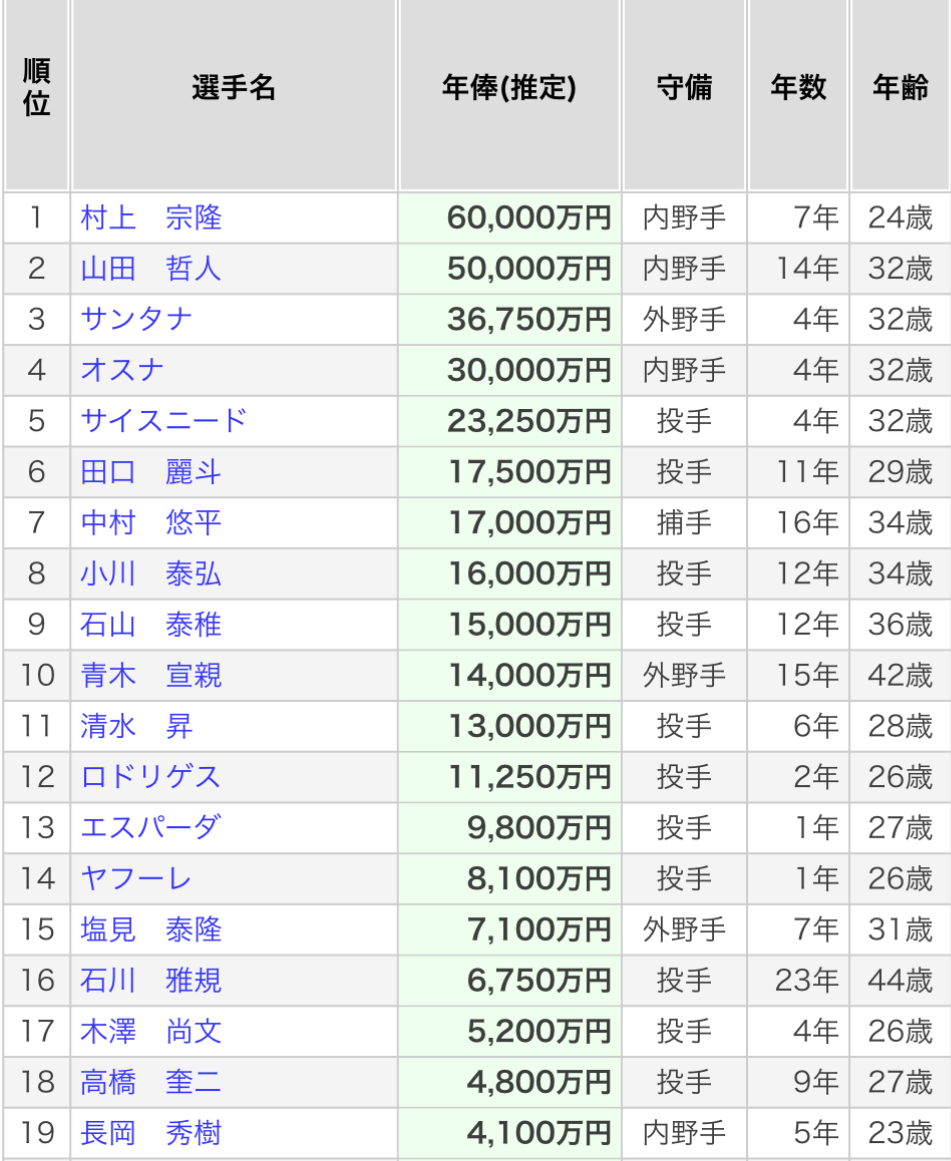View player page for 清水 昇
Image resolution: width=951 pixels, height=1161 pixels.
137,726
